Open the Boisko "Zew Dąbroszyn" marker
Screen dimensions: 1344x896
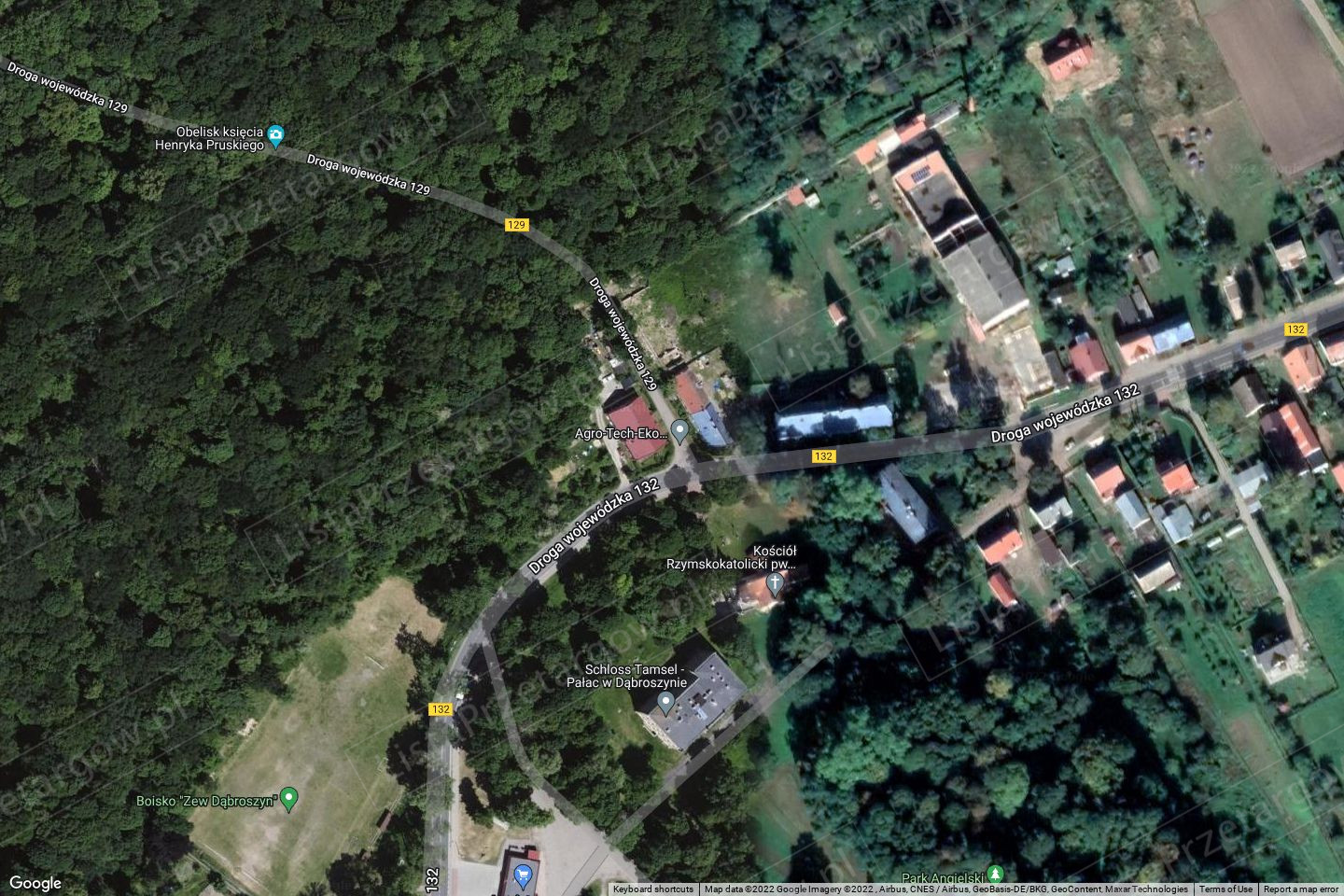(289, 798)
